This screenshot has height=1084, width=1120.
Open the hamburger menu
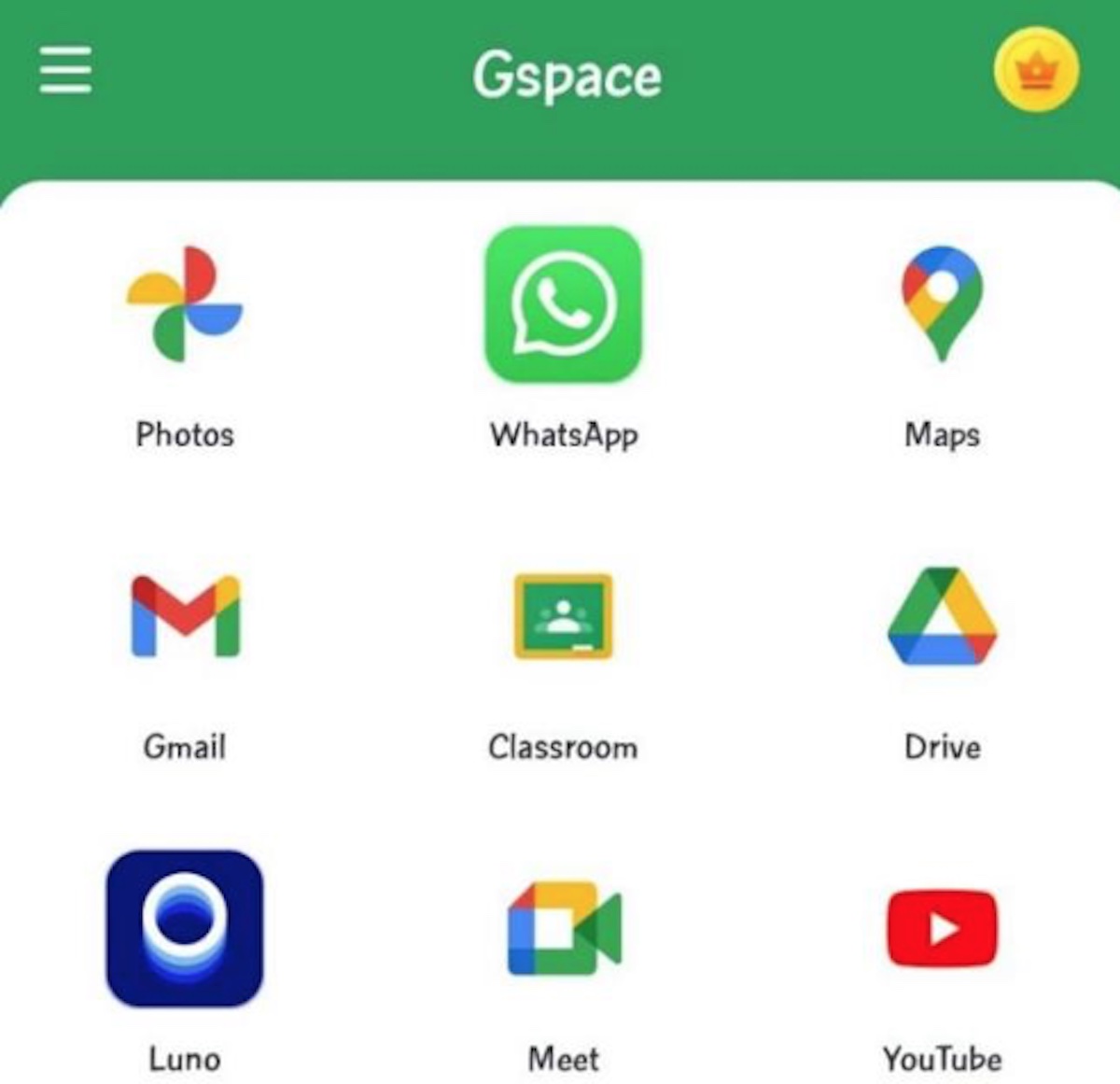[65, 70]
